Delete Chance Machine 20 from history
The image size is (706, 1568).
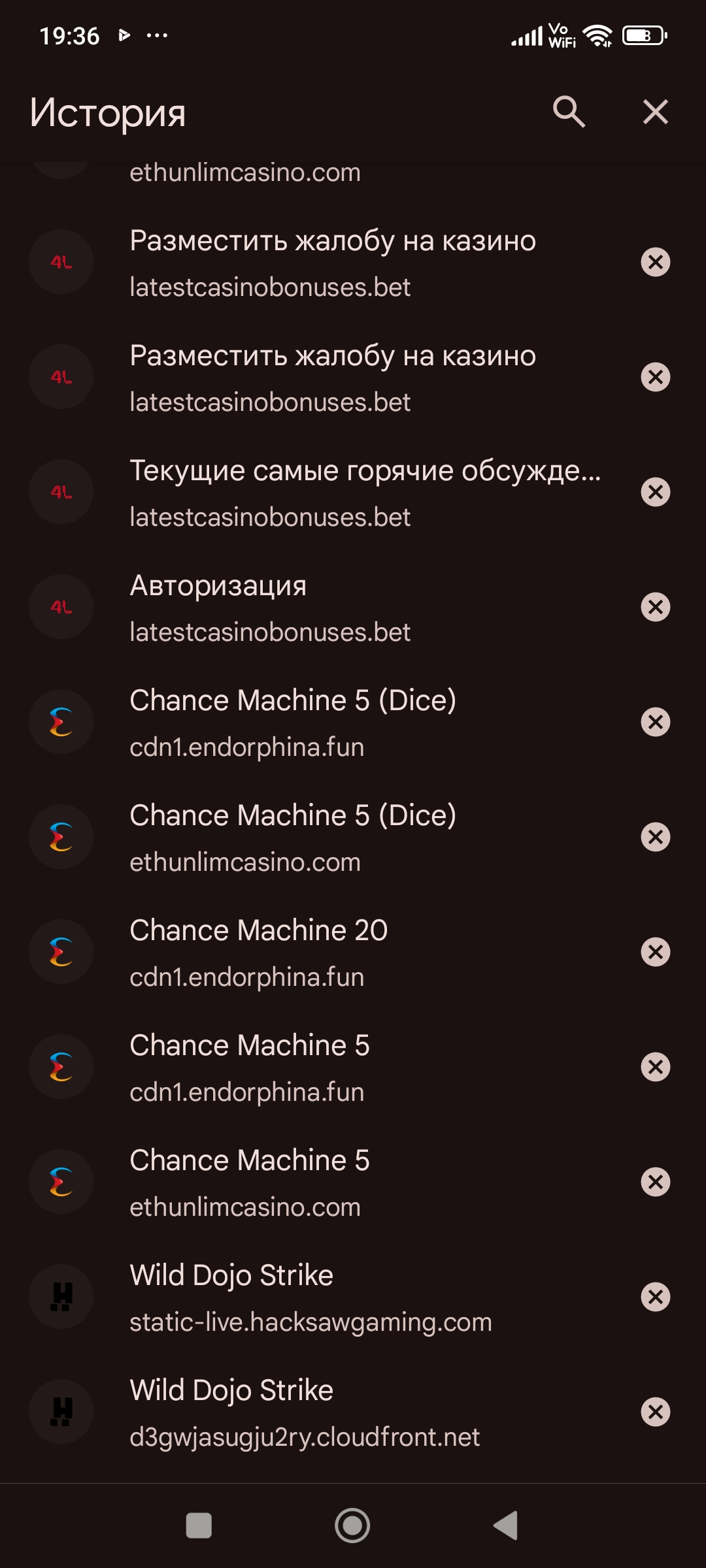(x=655, y=952)
